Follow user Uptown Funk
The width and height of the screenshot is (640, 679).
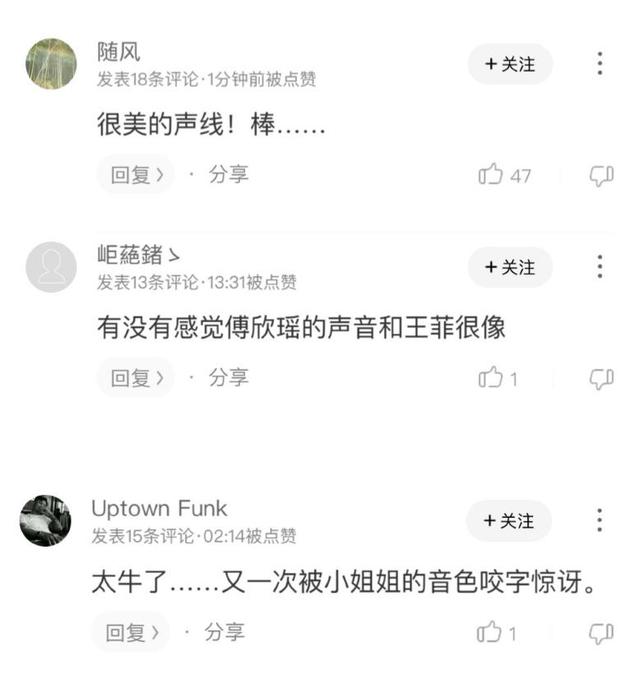509,521
